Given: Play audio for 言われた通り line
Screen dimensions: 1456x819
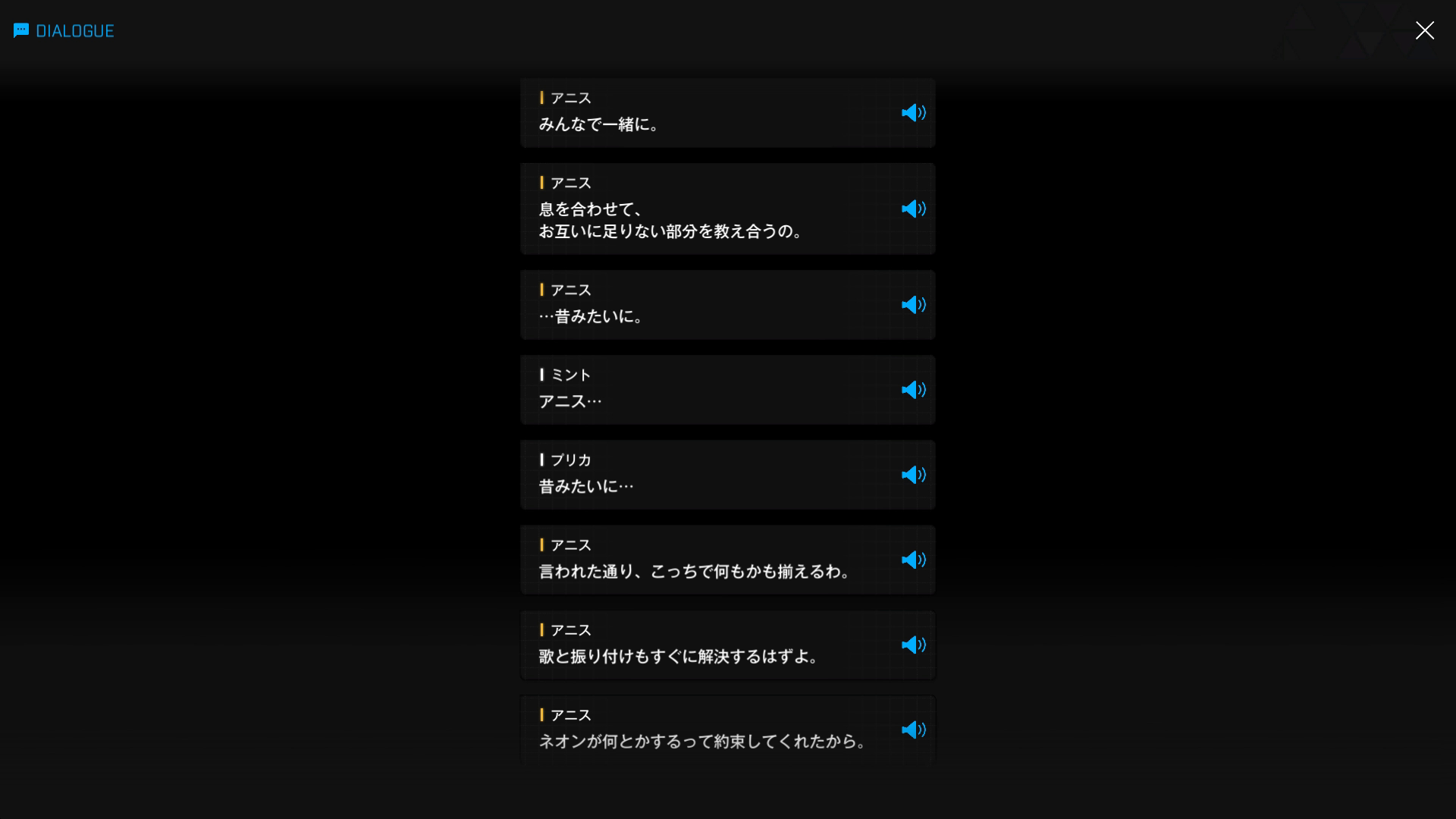Looking at the screenshot, I should click(x=913, y=560).
